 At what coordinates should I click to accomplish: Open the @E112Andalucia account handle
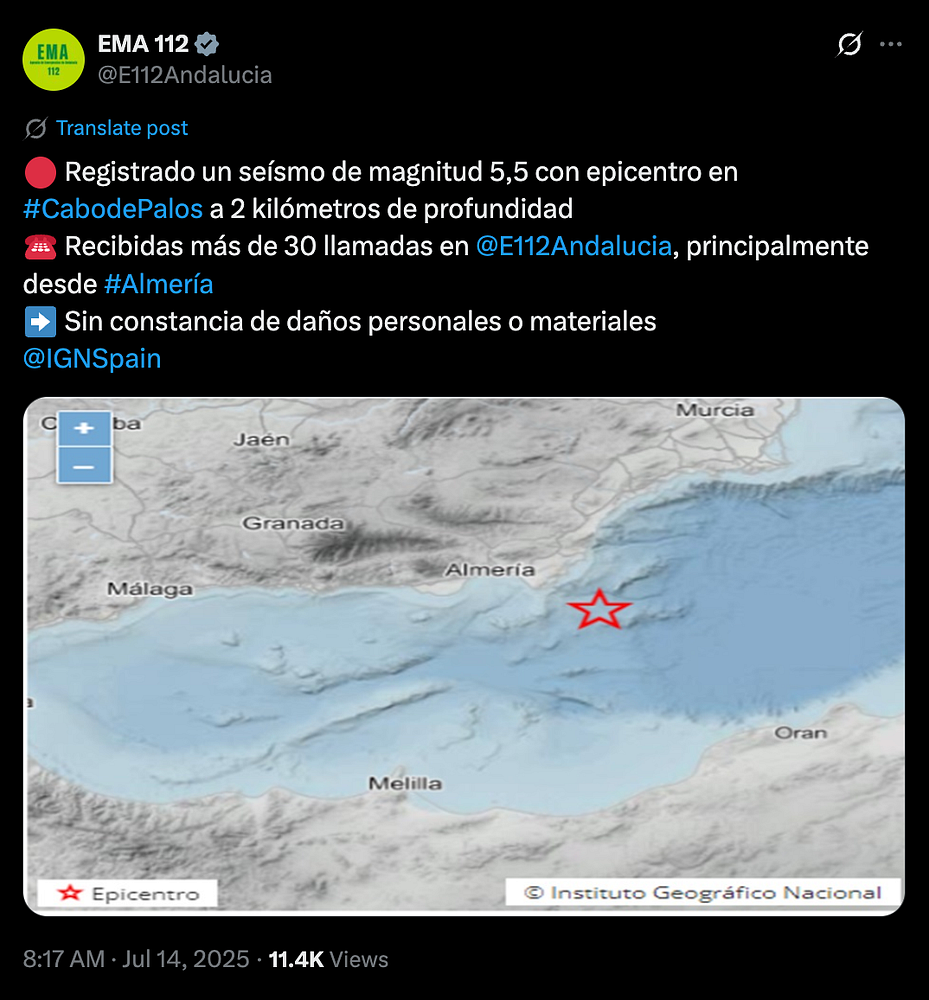[x=184, y=75]
